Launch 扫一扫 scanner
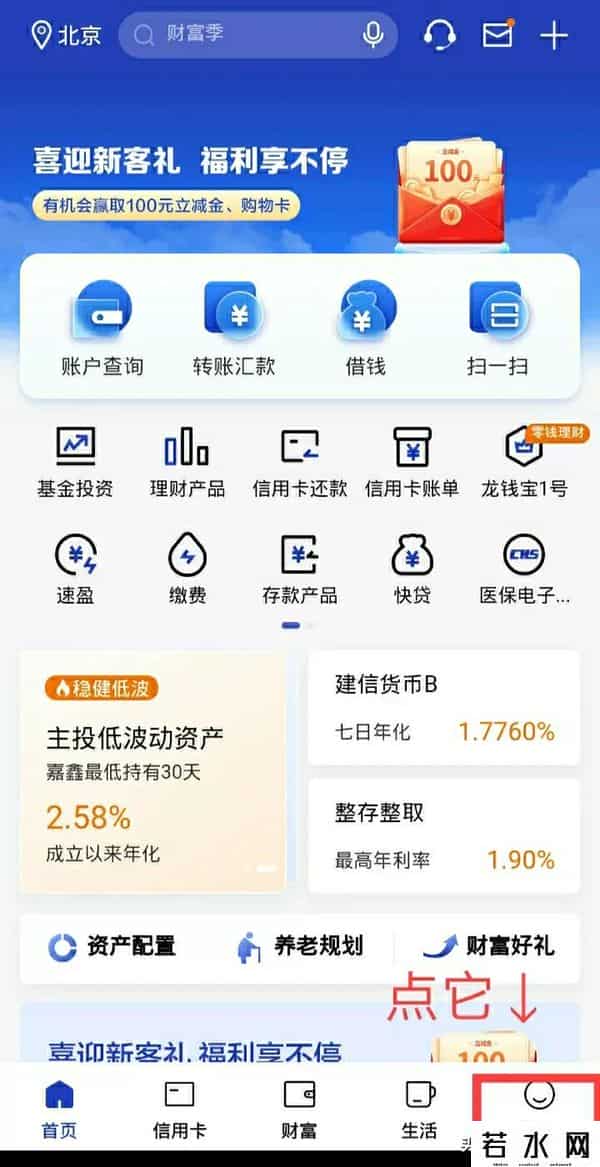This screenshot has height=1167, width=600. click(497, 328)
